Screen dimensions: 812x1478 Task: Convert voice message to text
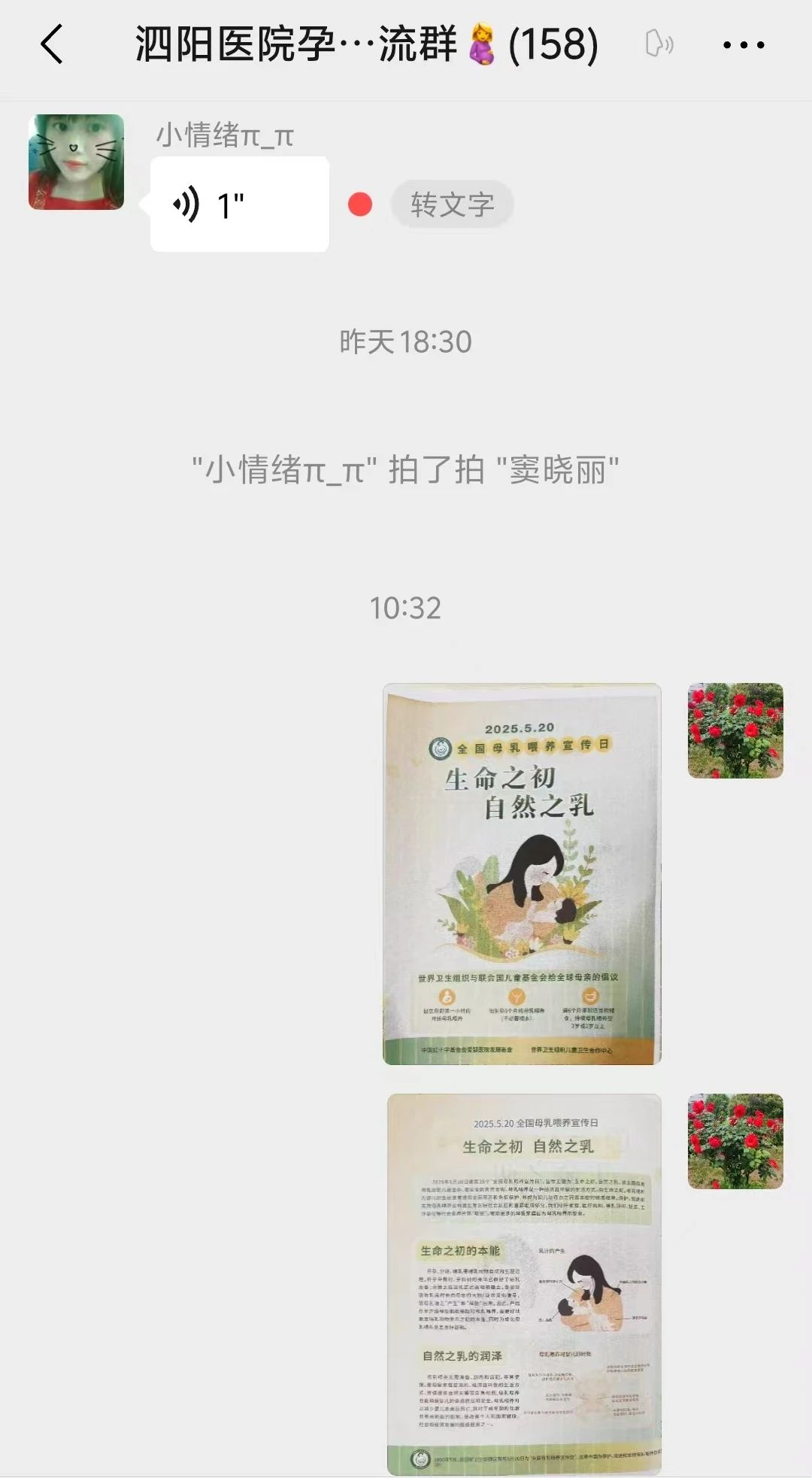[x=452, y=205]
